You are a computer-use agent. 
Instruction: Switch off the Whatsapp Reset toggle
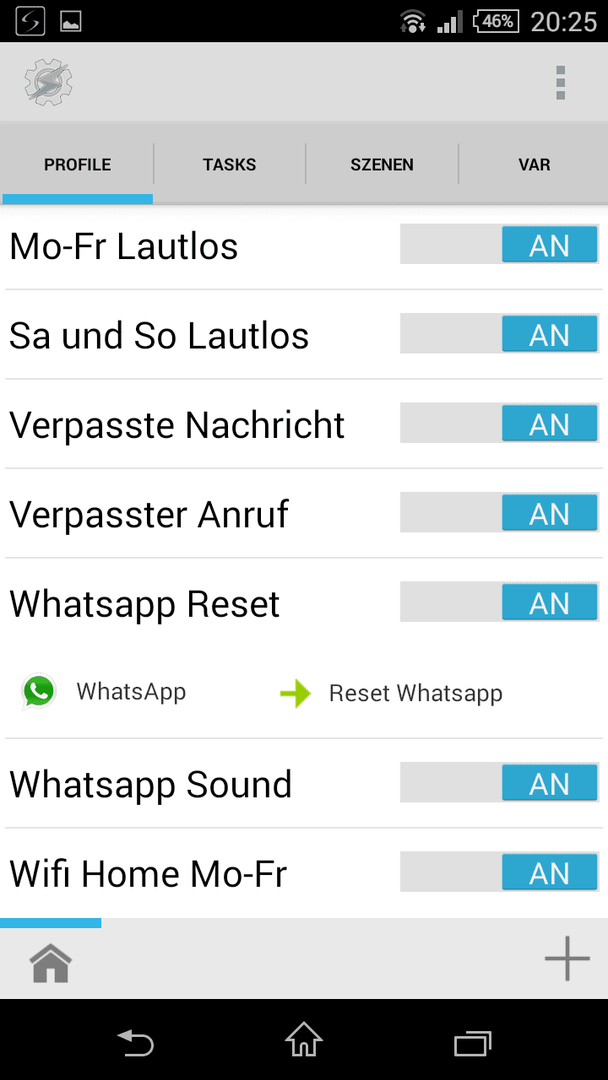tap(499, 603)
